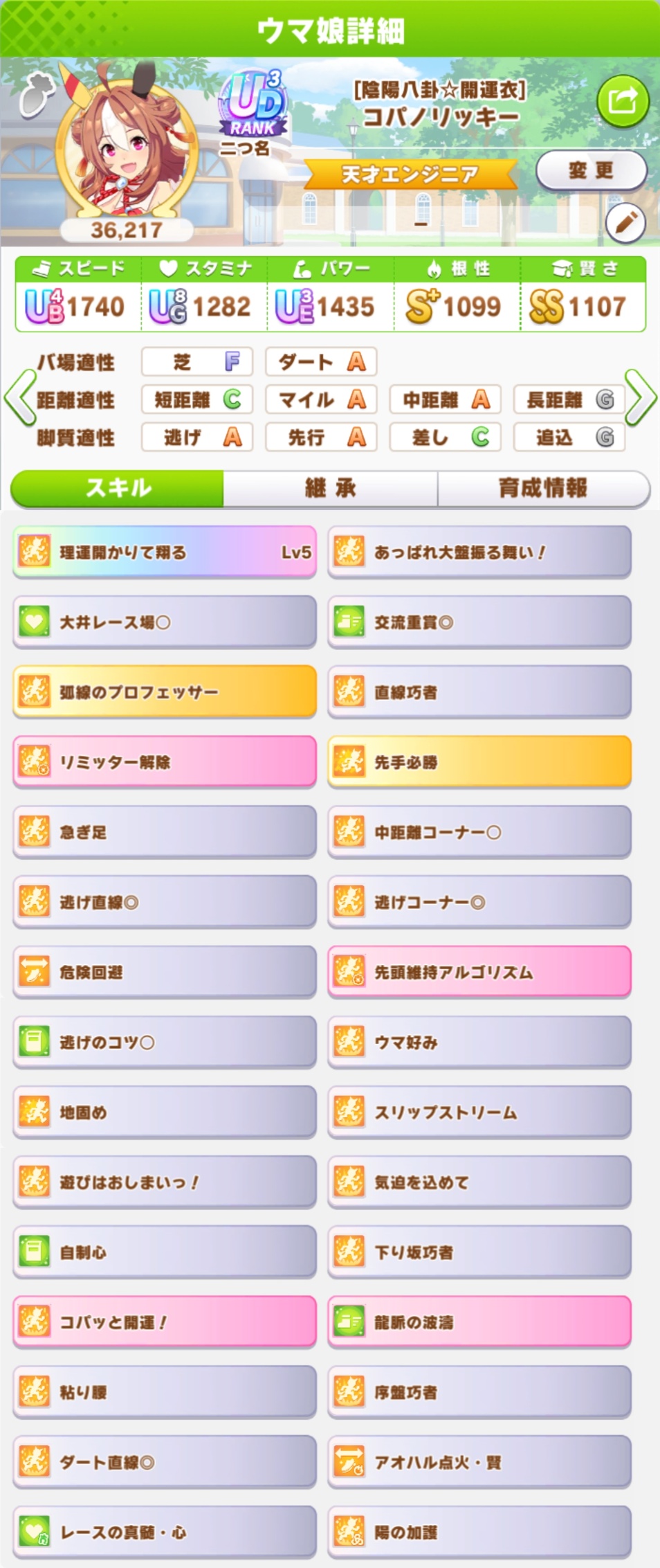Switch to the 継承 tab

330,488
